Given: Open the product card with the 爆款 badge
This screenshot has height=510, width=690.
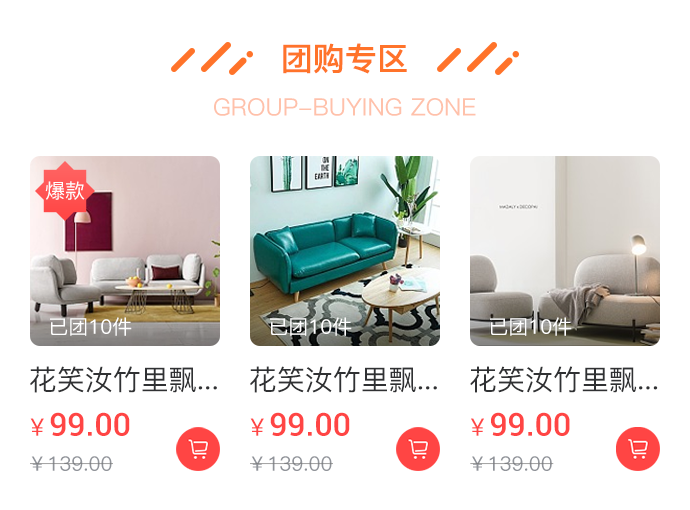Looking at the screenshot, I should point(125,251).
